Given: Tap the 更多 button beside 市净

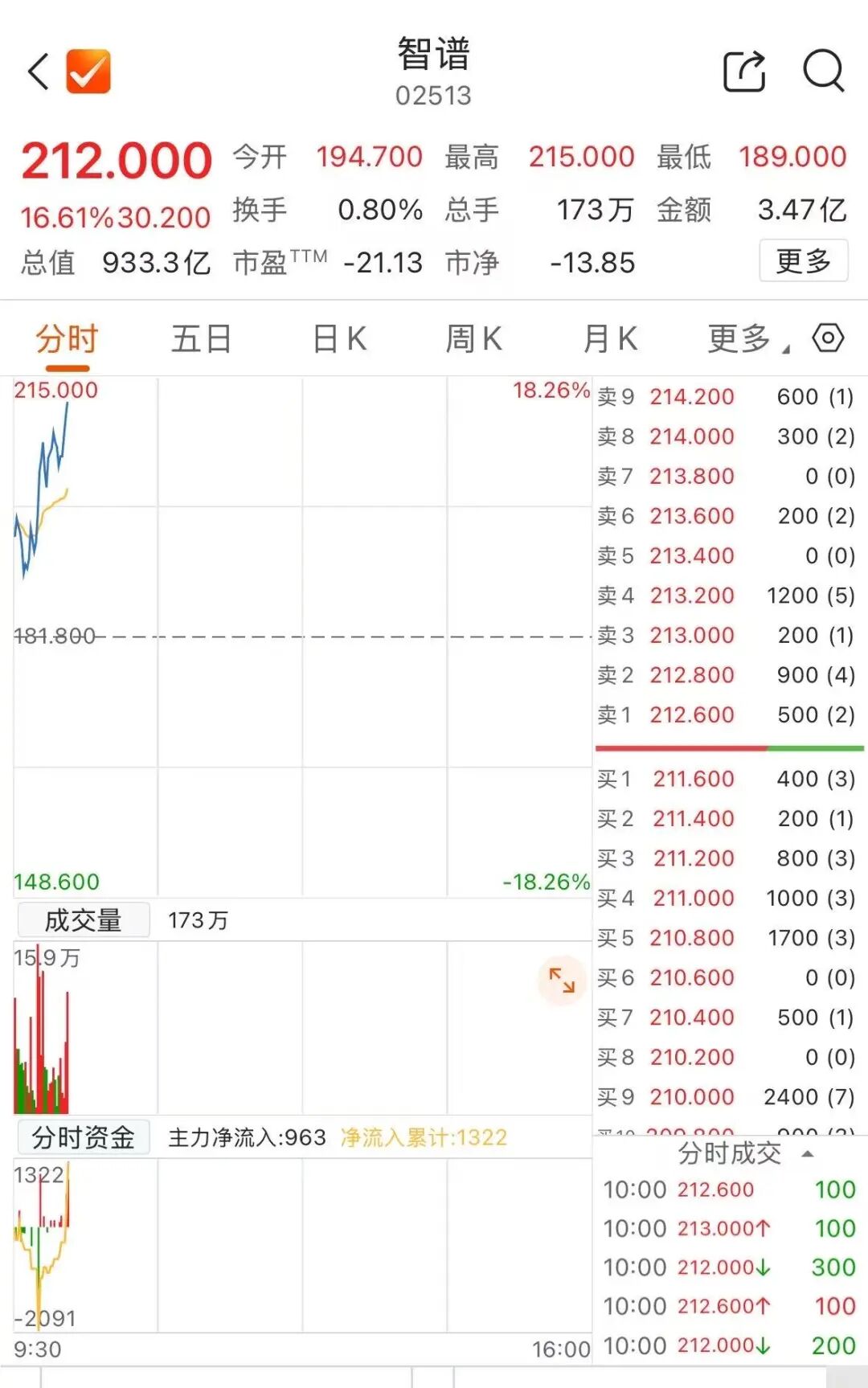Looking at the screenshot, I should point(803,261).
